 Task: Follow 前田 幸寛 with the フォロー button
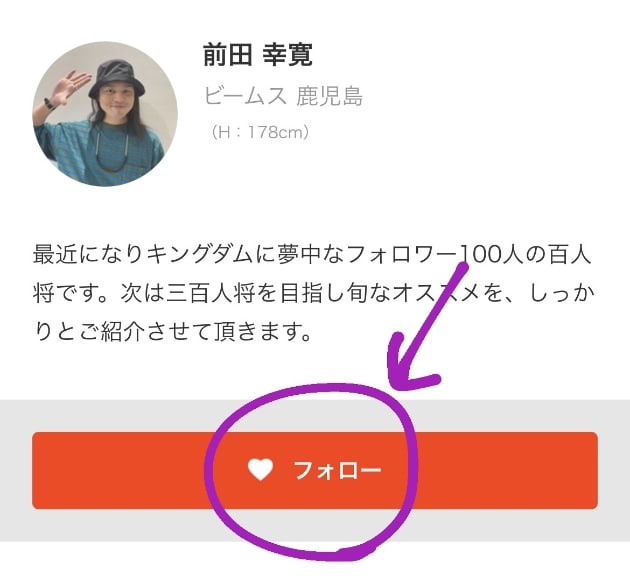click(x=314, y=470)
